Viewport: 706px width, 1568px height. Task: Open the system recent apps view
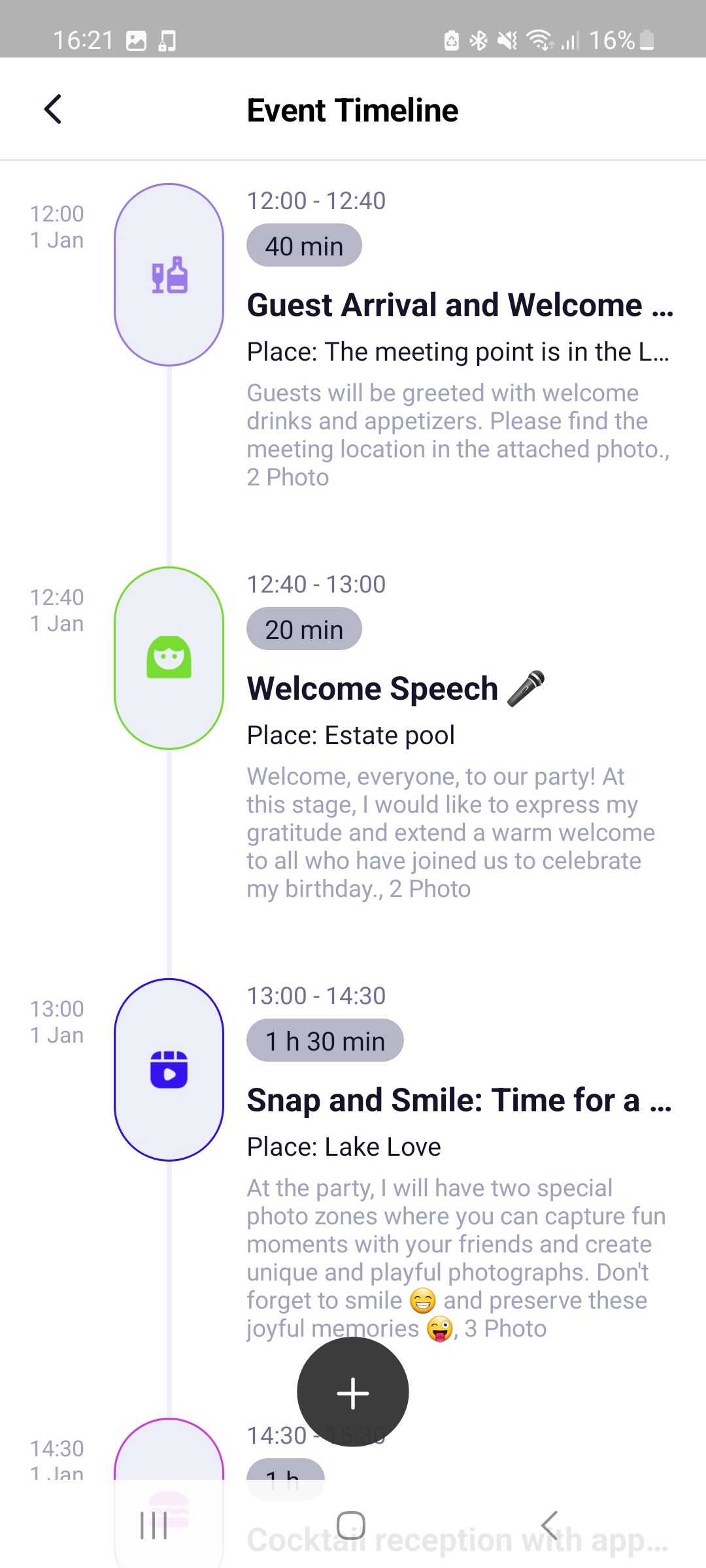[154, 1526]
